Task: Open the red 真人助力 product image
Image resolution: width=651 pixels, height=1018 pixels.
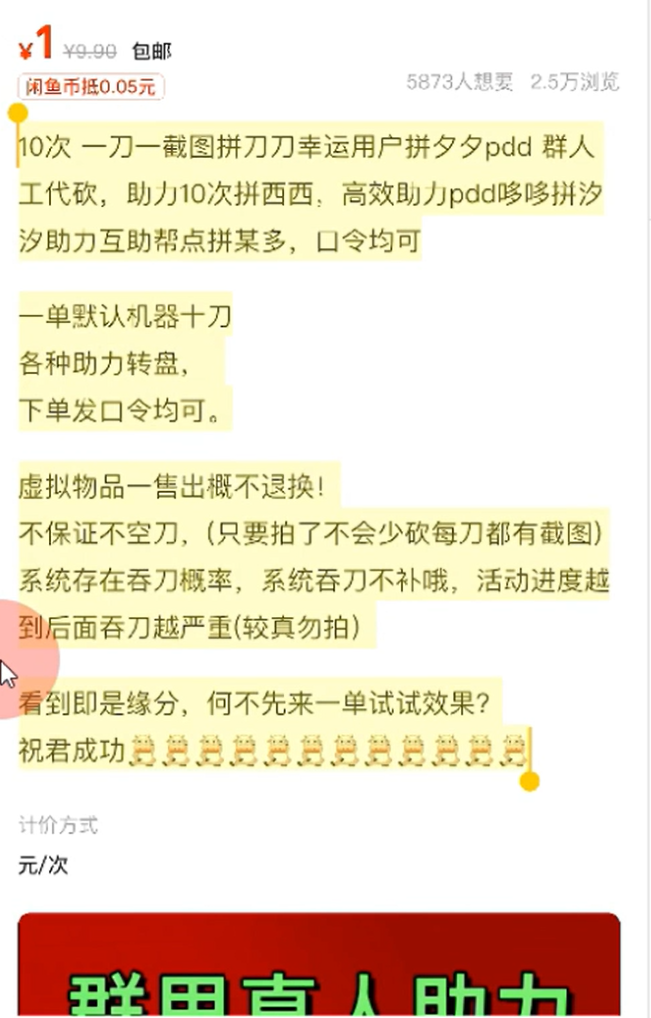Action: click(318, 965)
